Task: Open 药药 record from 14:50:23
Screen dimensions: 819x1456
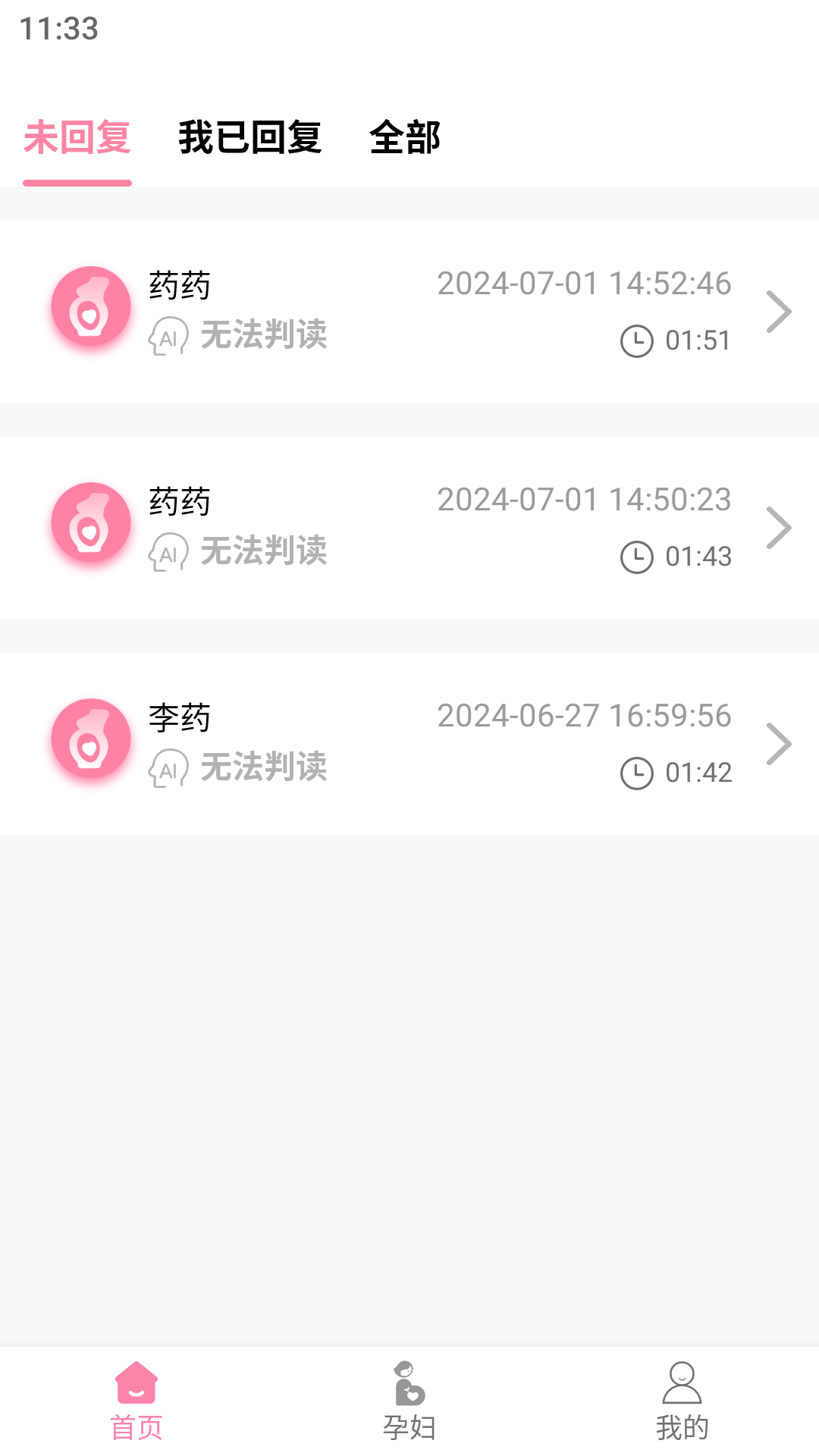Action: pos(409,528)
